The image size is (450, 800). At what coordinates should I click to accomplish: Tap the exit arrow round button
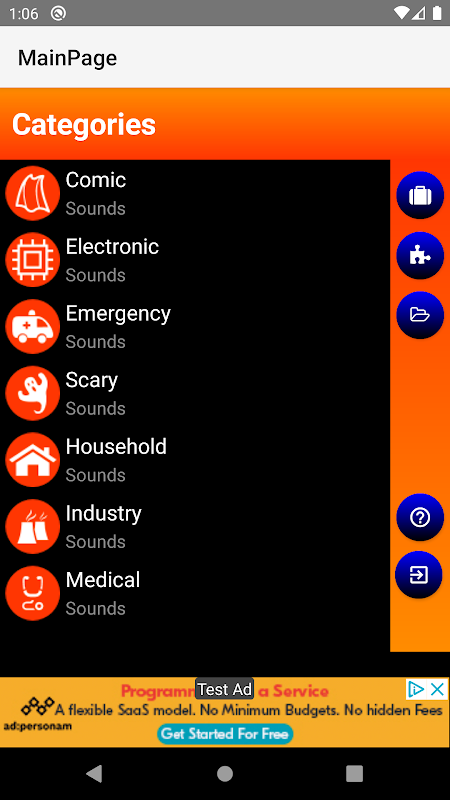[419, 575]
